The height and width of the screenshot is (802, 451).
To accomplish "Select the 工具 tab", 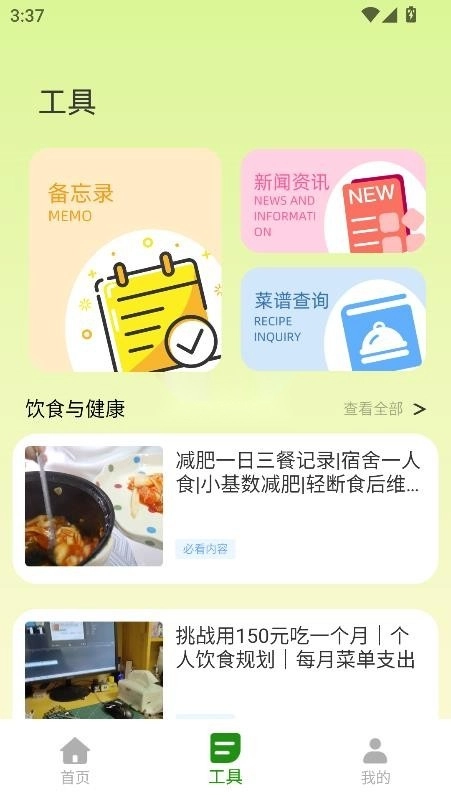I will point(226,760).
